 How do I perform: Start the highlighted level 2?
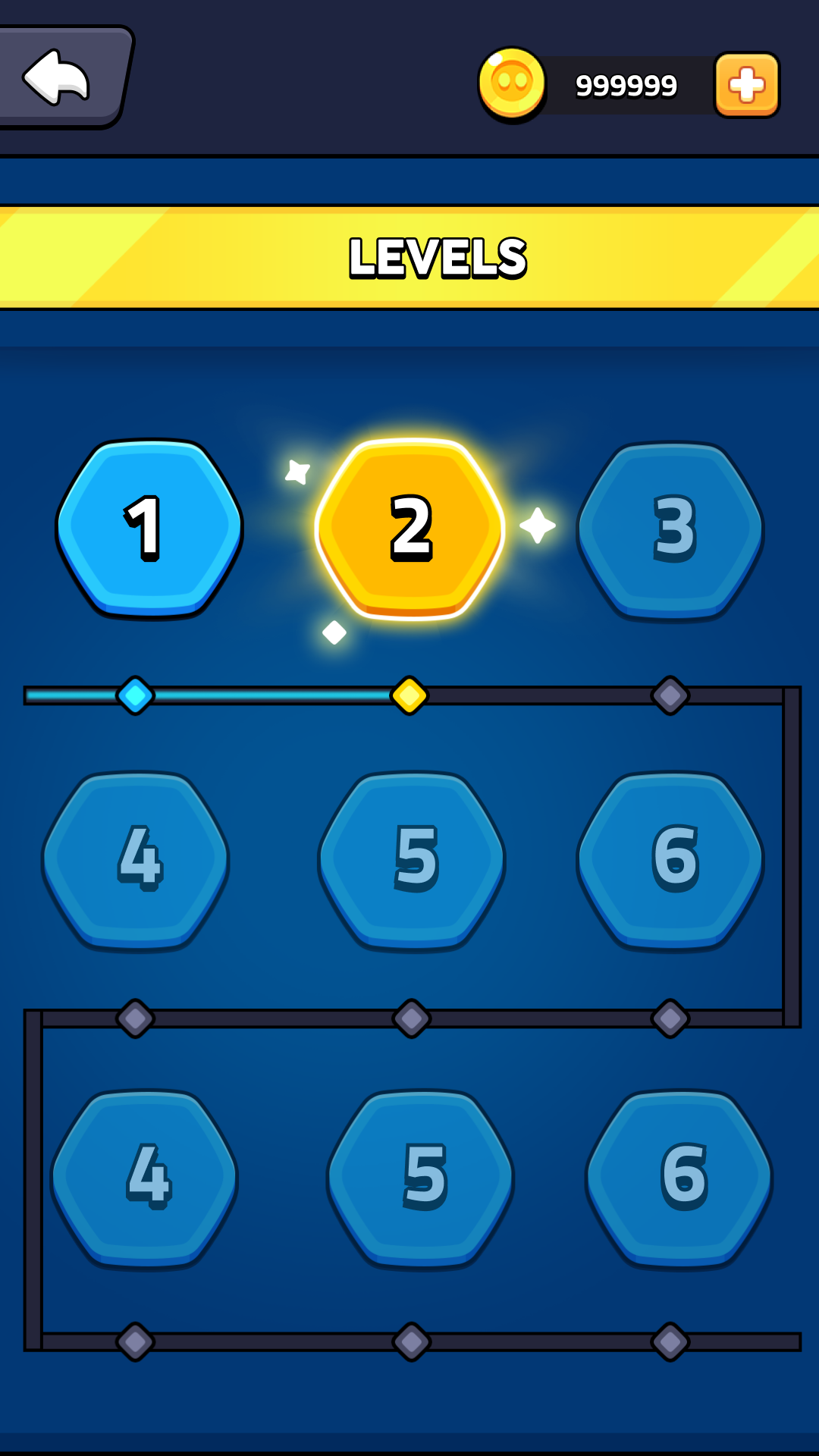tap(410, 529)
